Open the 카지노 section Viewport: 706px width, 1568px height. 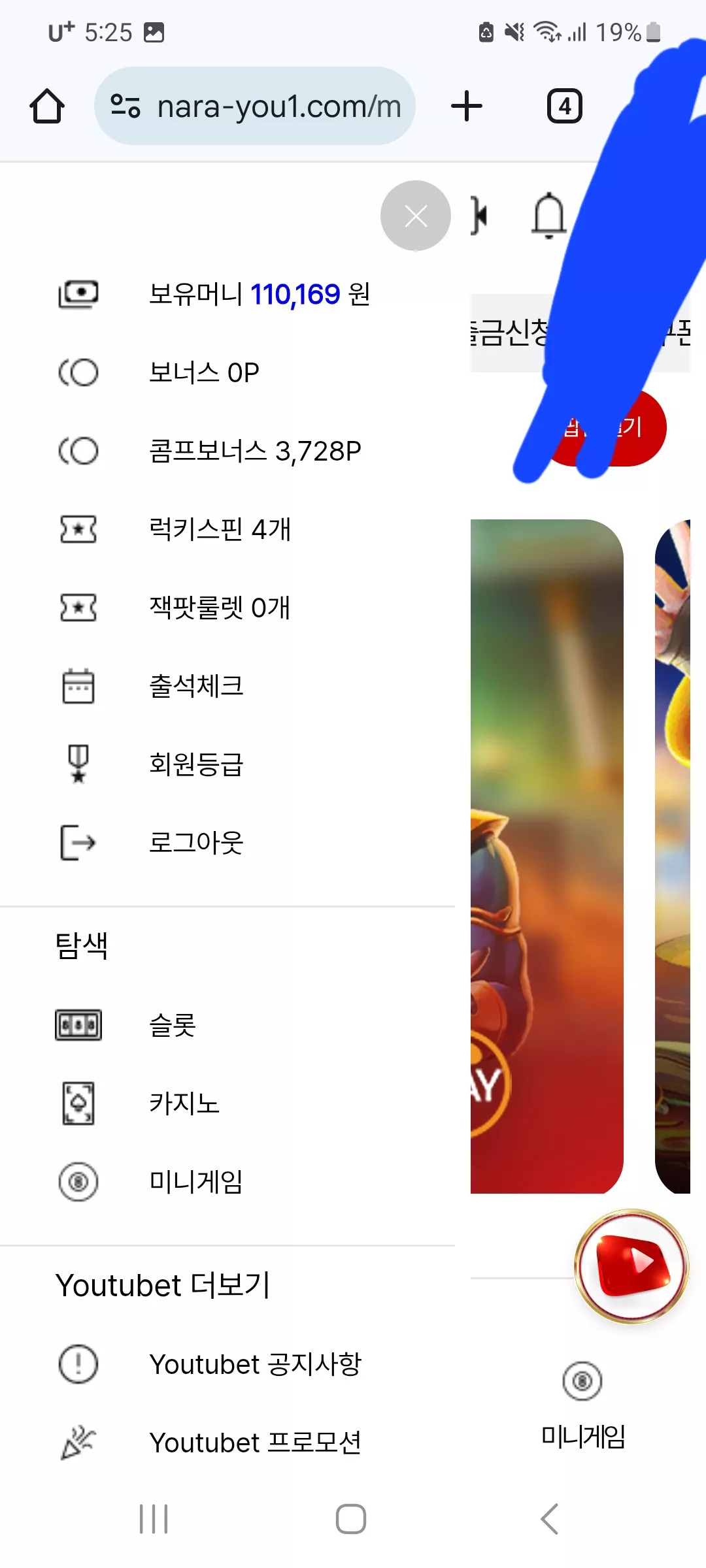point(227,1103)
